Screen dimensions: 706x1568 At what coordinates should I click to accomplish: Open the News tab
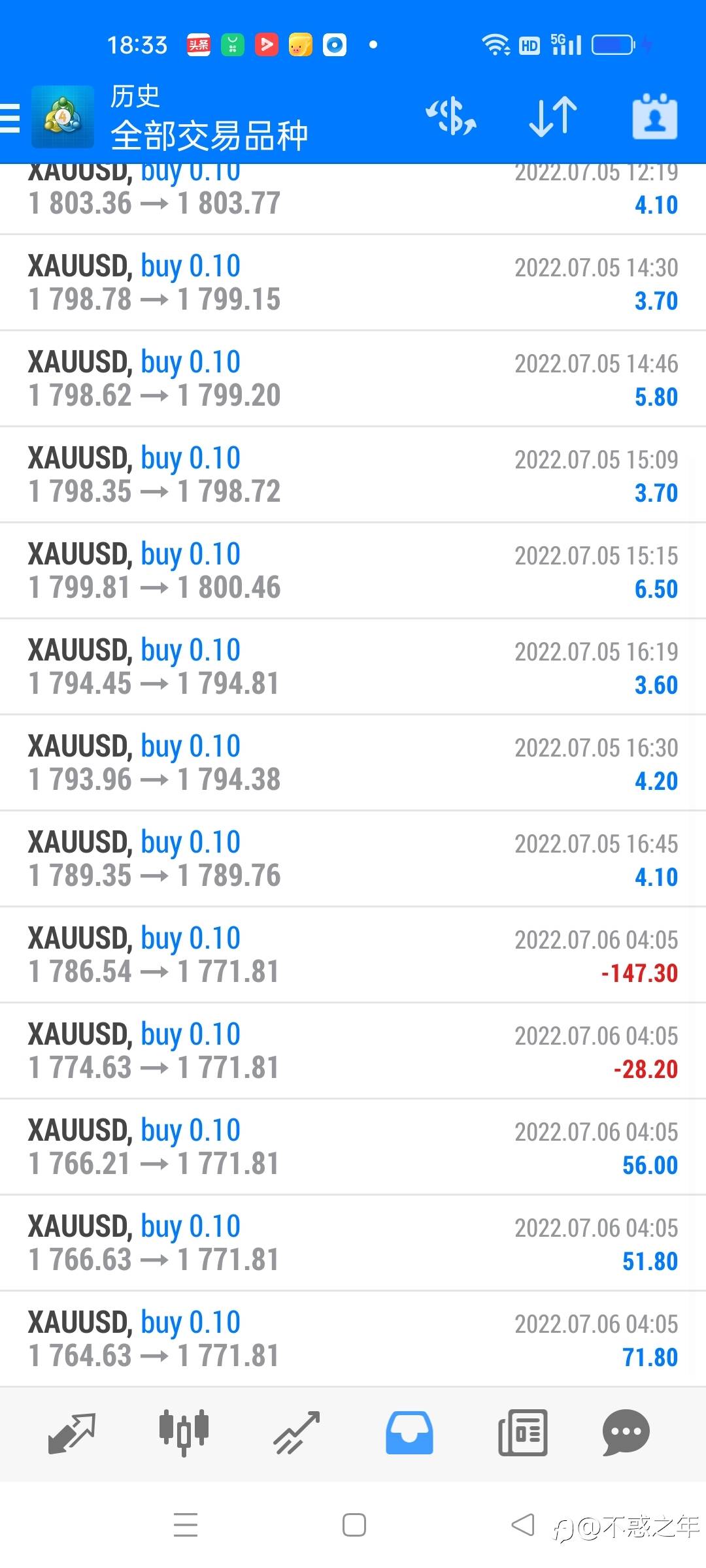pos(522,1433)
